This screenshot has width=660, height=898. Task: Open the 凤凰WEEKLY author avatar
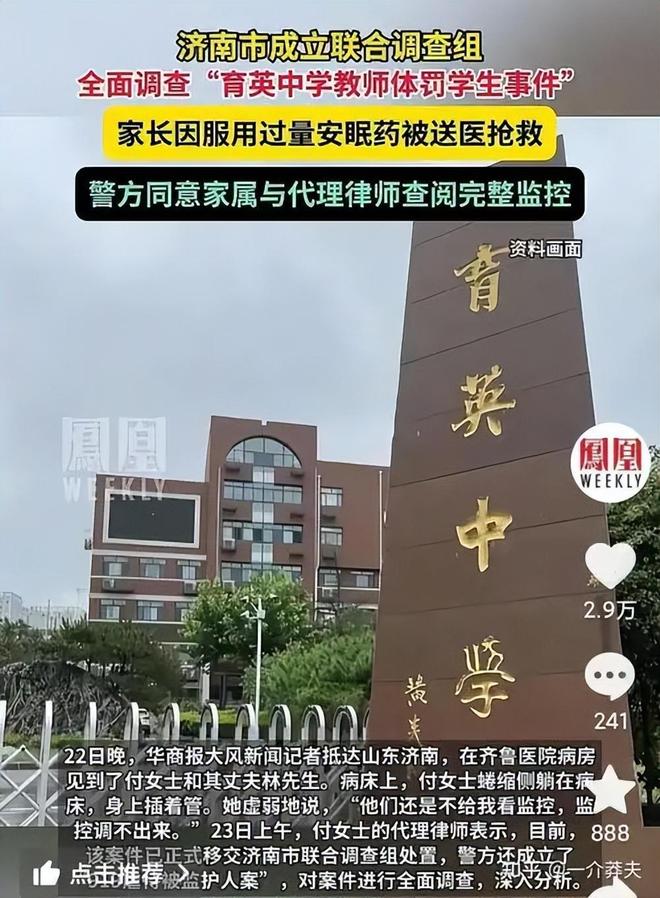pos(610,463)
